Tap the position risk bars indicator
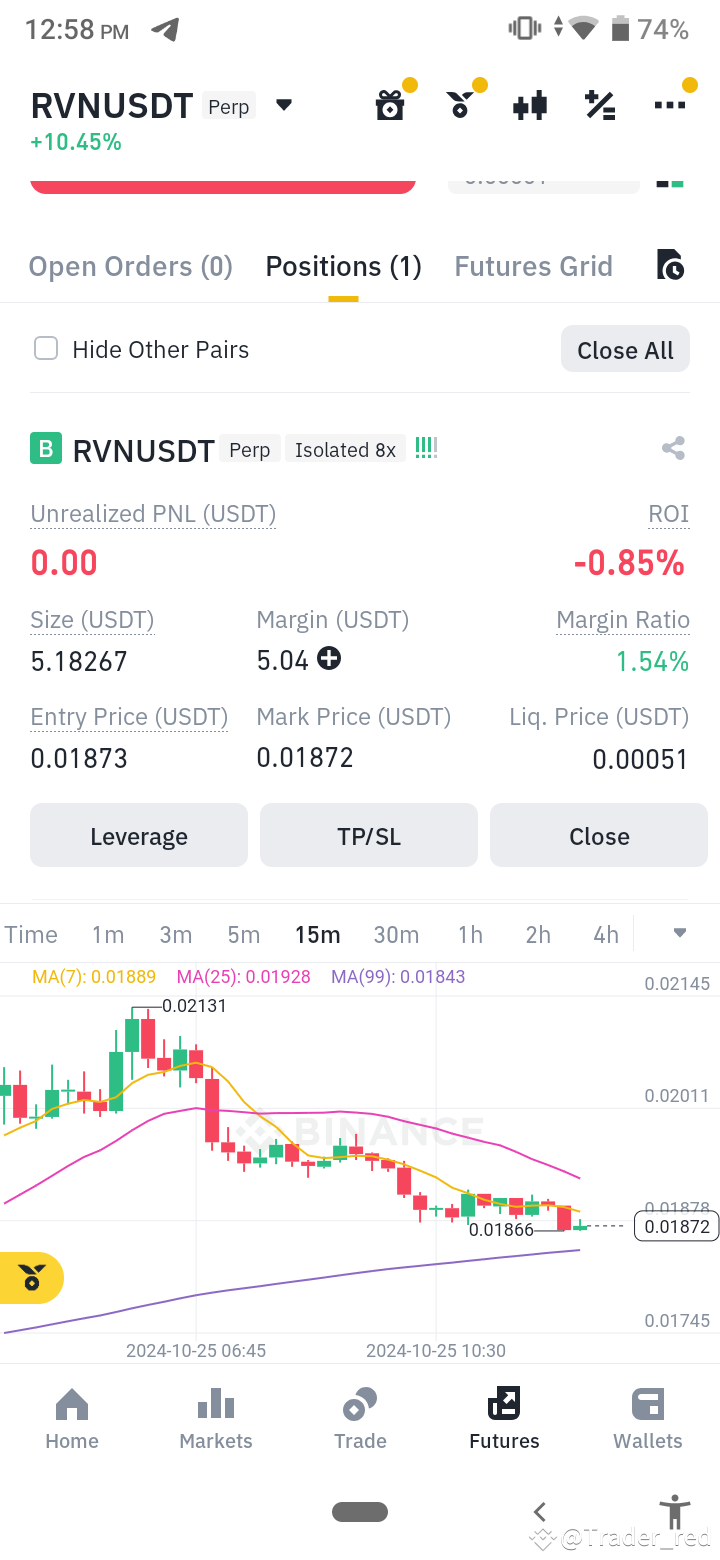 point(425,448)
